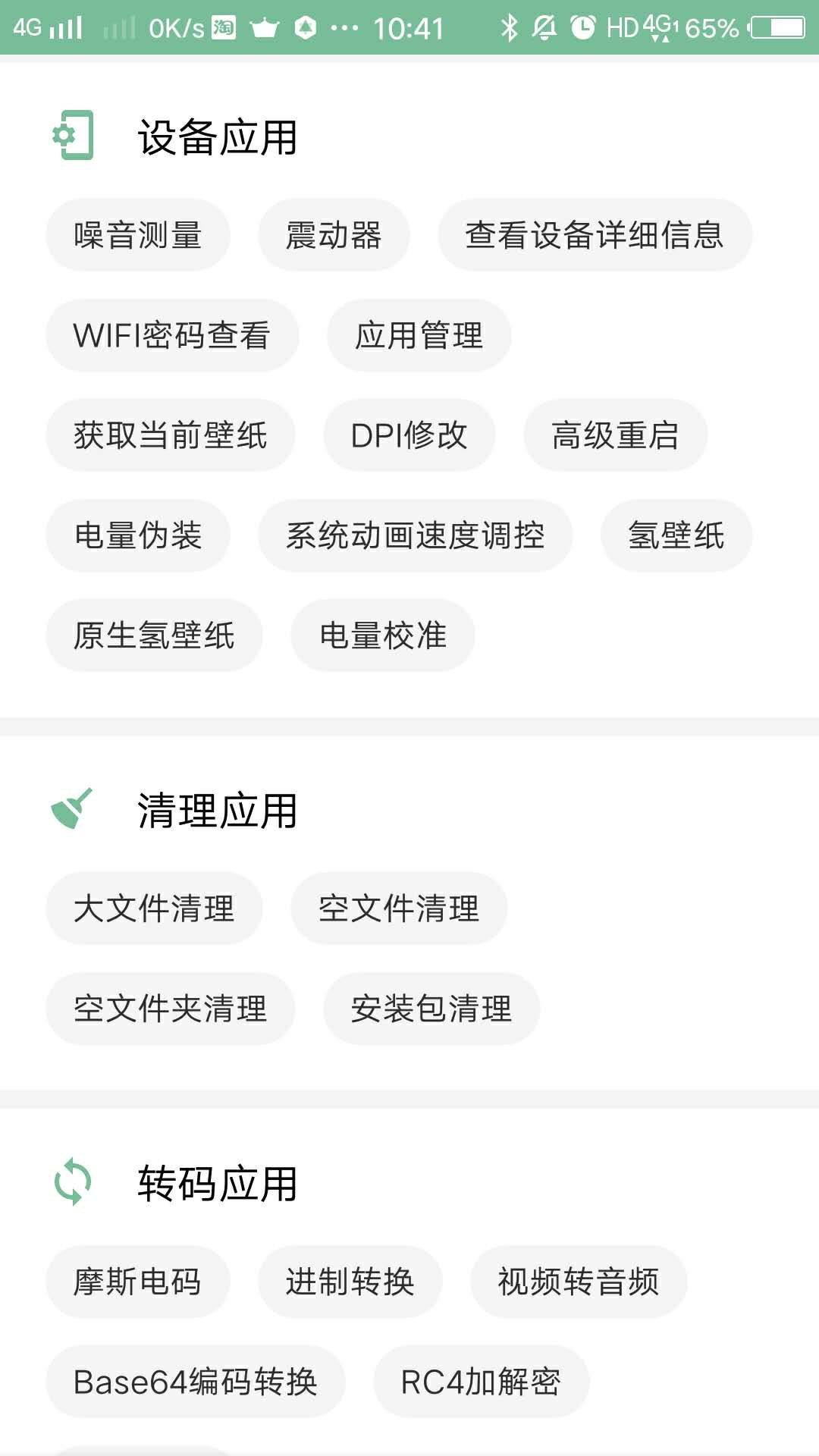Tap the 震动器 chip
Viewport: 819px width, 1456px height.
(334, 235)
